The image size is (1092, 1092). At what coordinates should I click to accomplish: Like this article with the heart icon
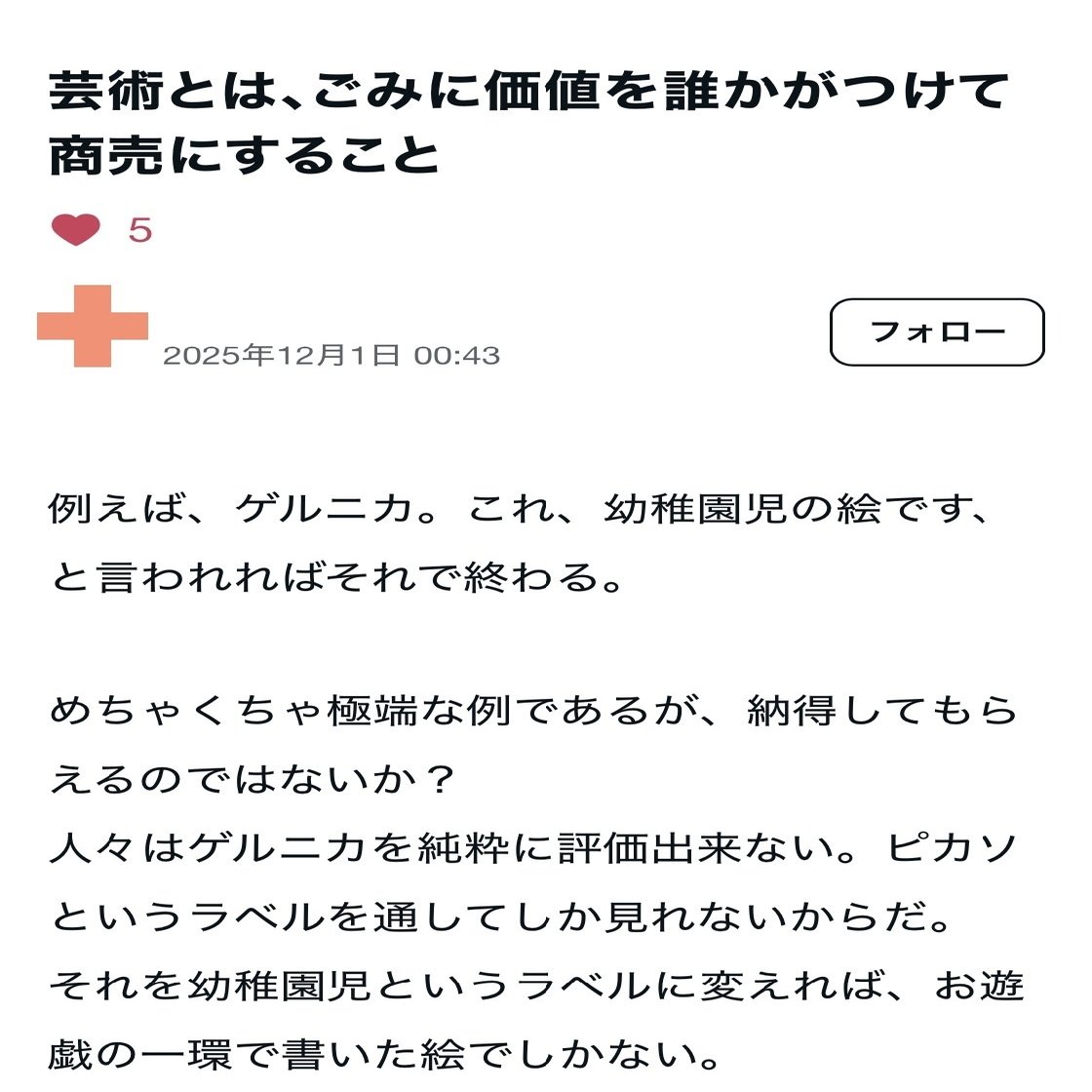click(x=76, y=231)
